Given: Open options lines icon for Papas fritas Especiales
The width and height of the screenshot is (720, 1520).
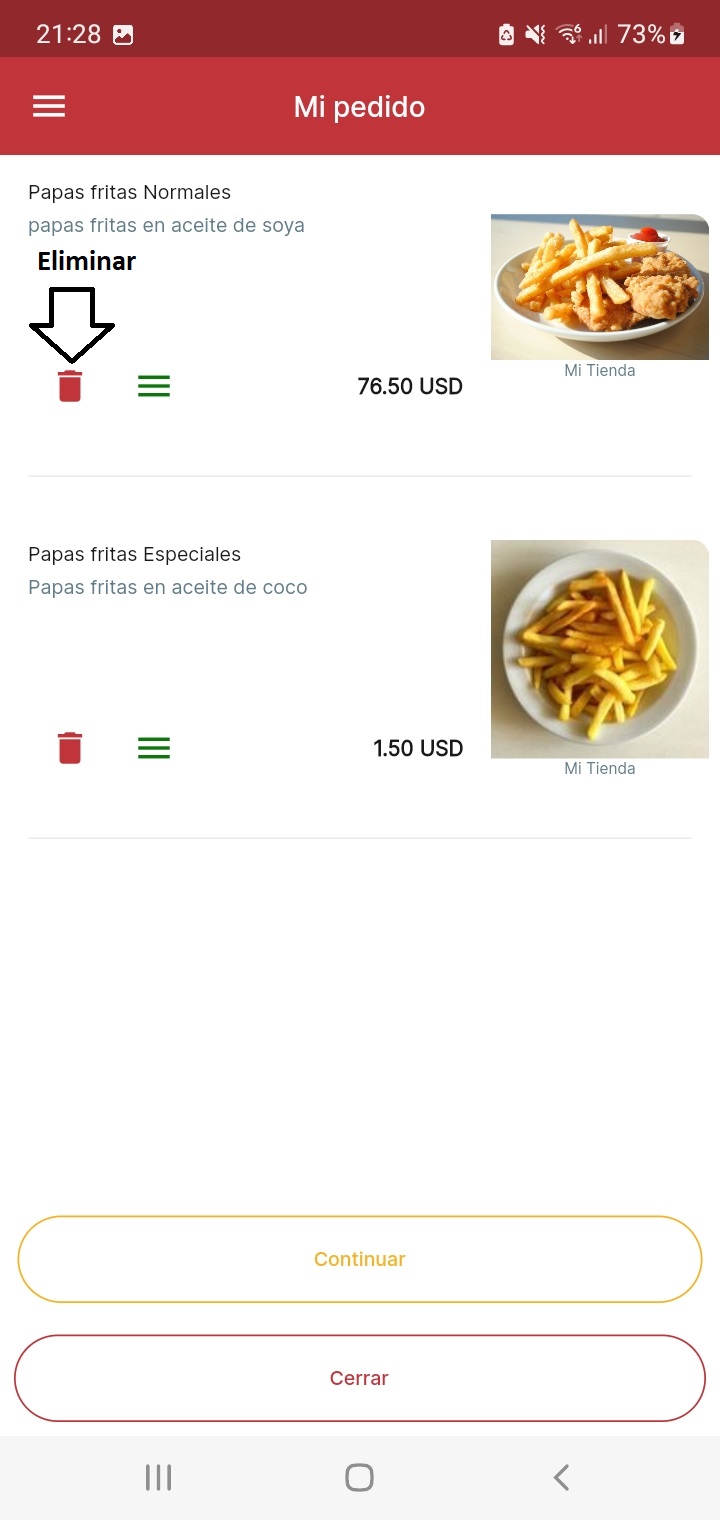Looking at the screenshot, I should pos(154,748).
